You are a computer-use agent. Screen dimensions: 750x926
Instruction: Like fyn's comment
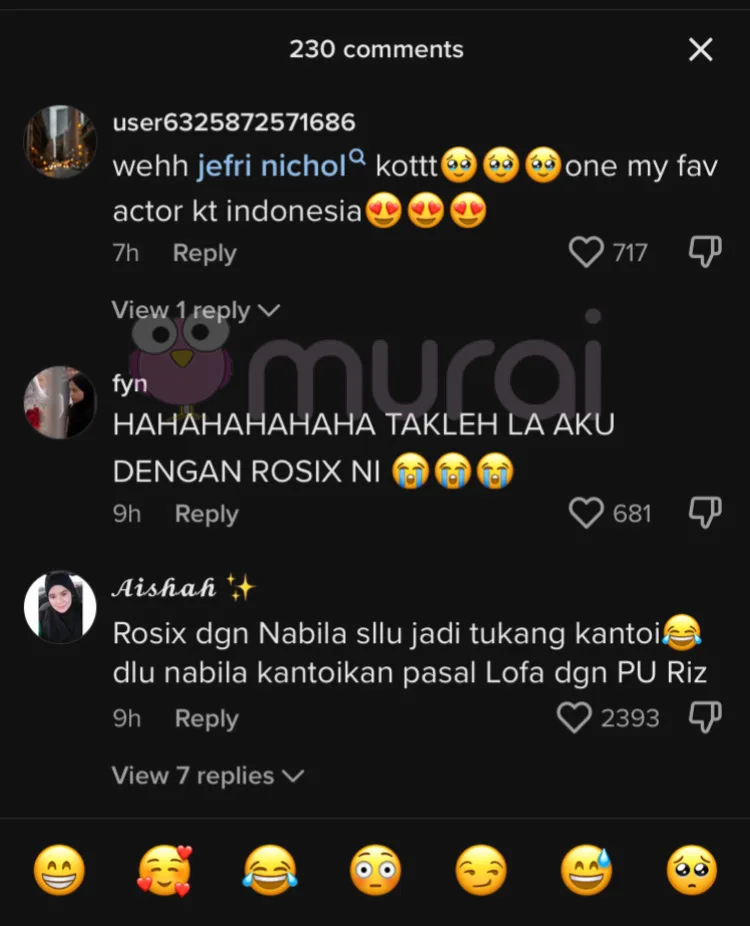pyautogui.click(x=586, y=514)
